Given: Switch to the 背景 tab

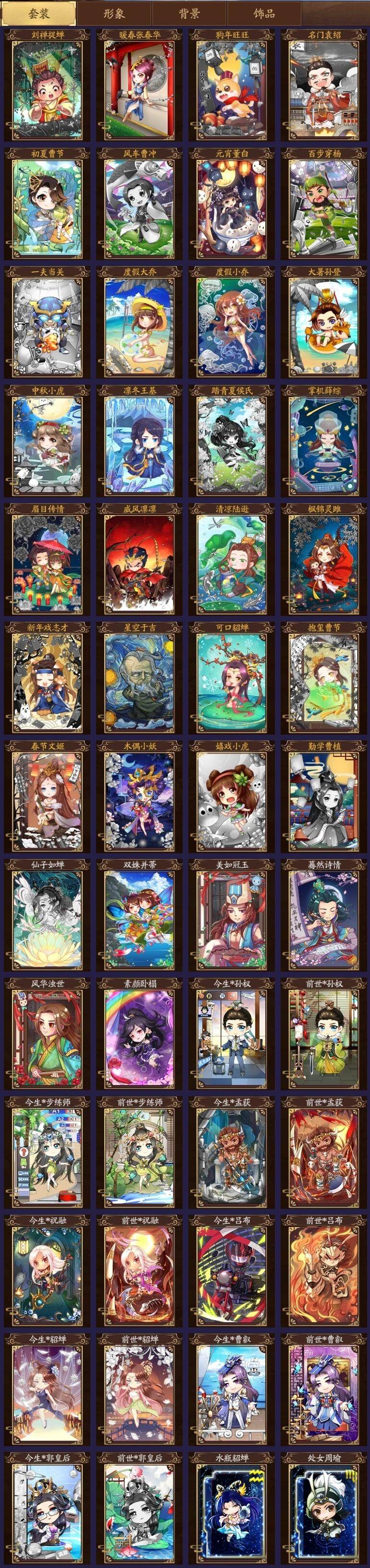Looking at the screenshot, I should click(189, 13).
